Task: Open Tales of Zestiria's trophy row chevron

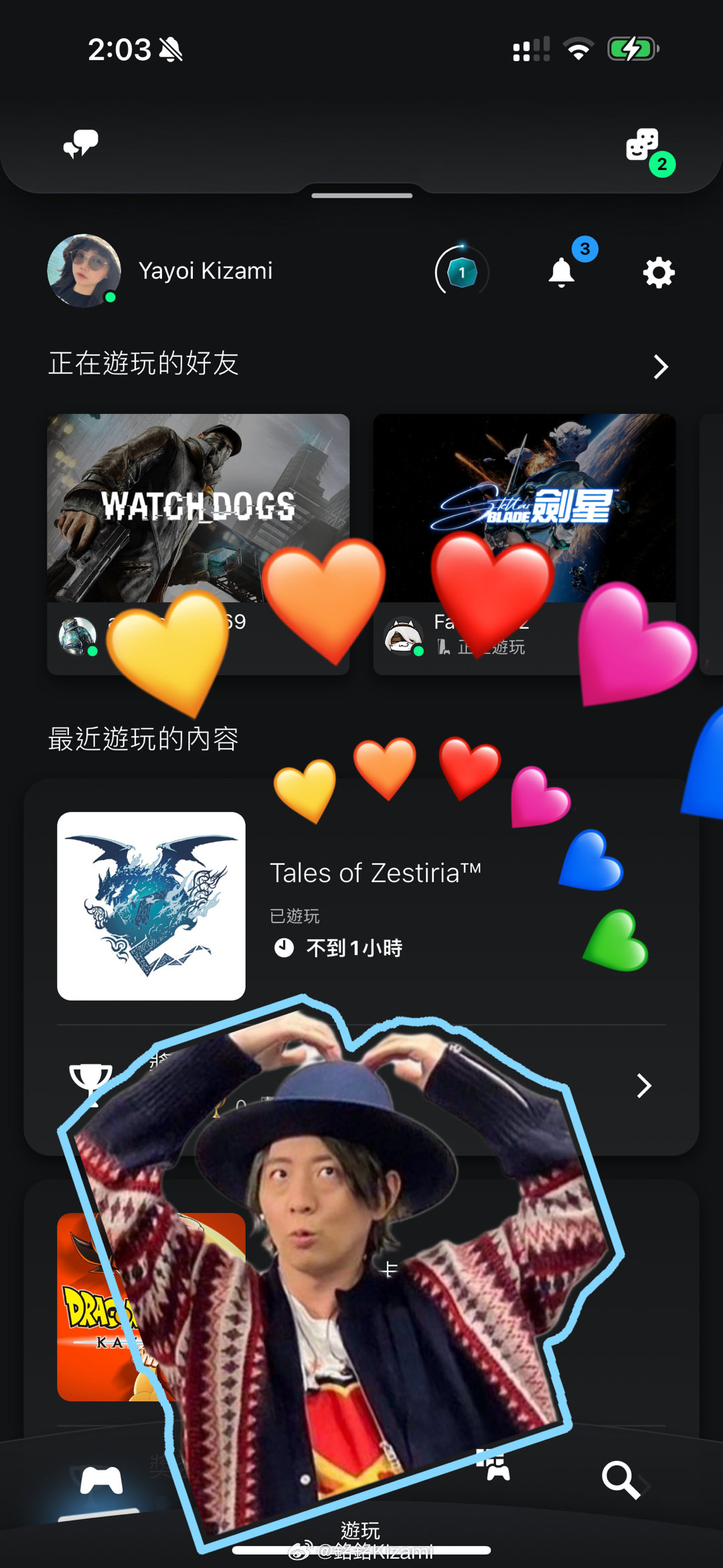Action: [x=643, y=1086]
